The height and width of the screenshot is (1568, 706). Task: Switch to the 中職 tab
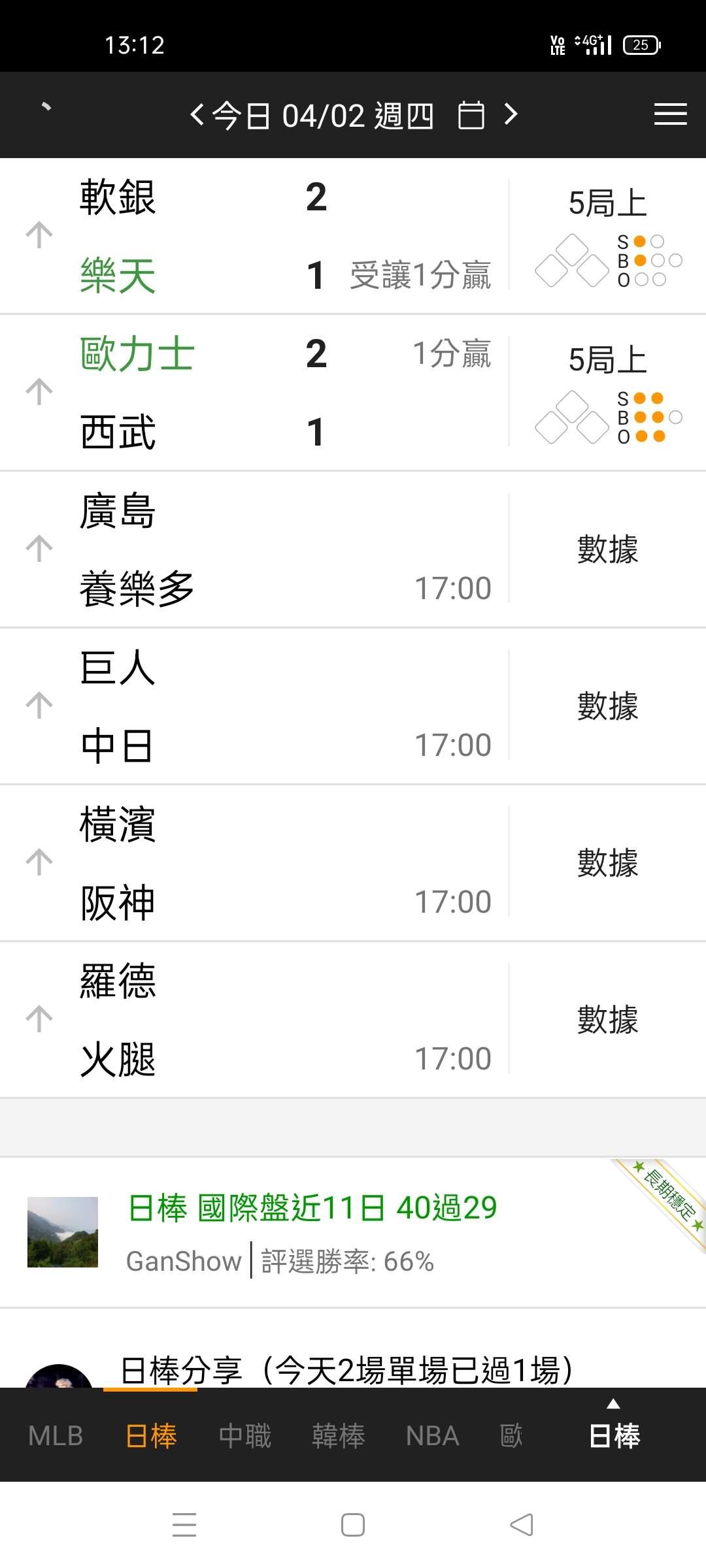coord(244,1436)
